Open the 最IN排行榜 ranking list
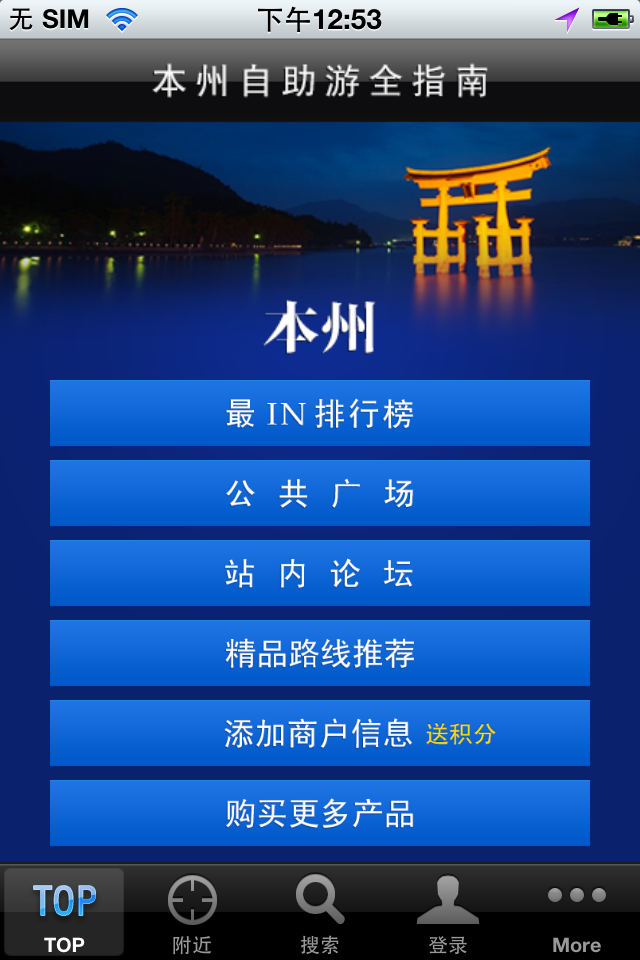The height and width of the screenshot is (960, 640). (320, 413)
